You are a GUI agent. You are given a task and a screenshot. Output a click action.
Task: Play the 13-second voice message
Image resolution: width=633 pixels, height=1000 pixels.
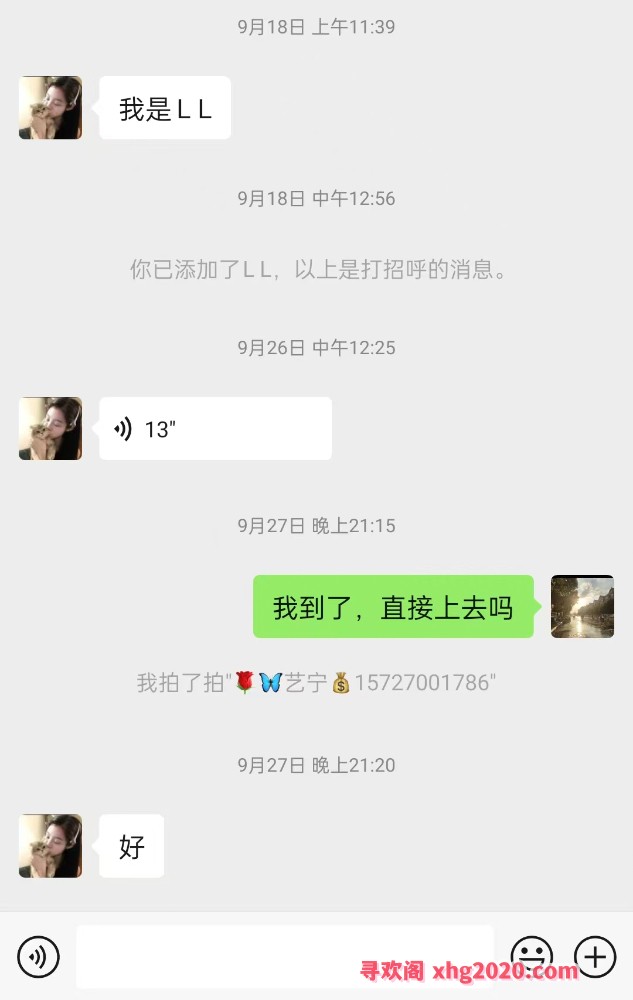tap(215, 429)
